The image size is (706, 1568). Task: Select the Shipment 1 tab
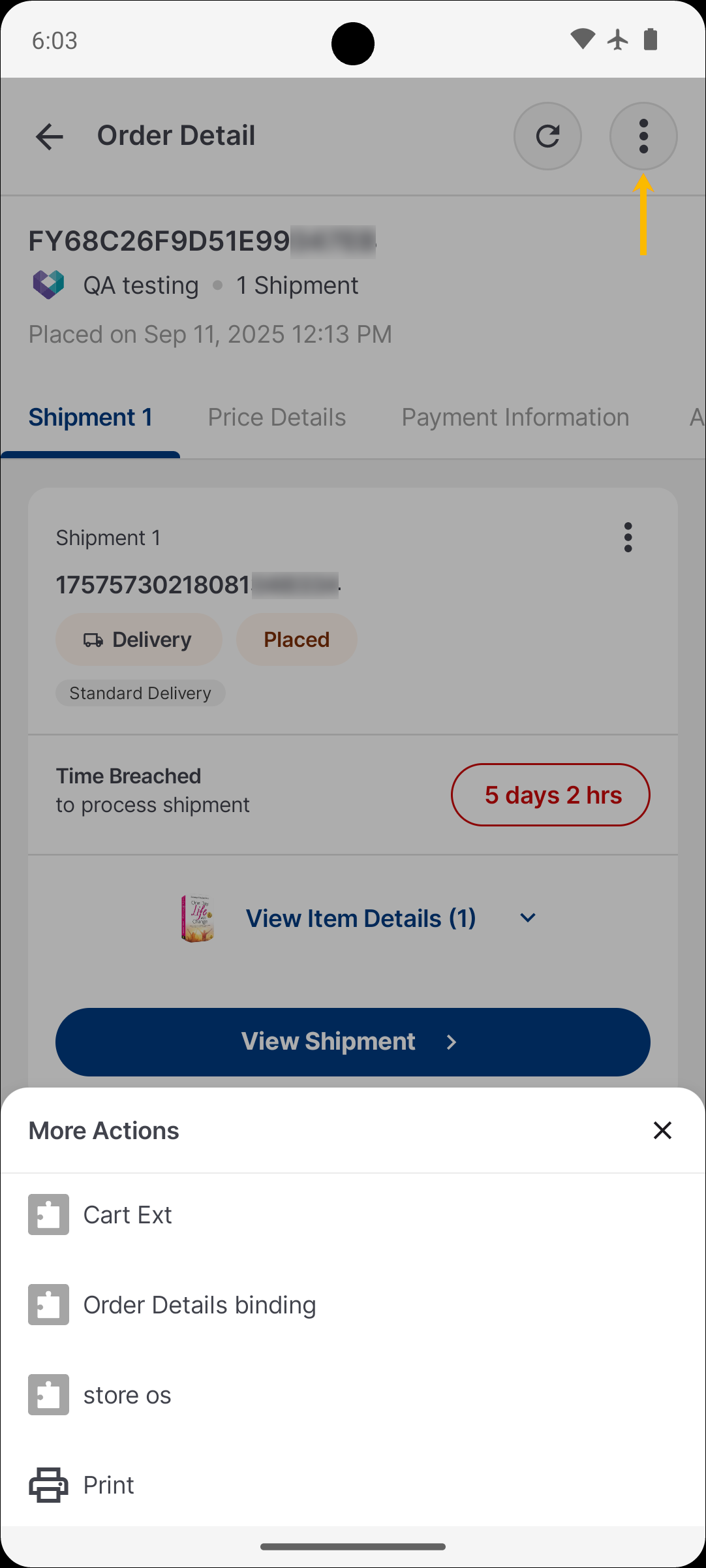[x=91, y=418]
